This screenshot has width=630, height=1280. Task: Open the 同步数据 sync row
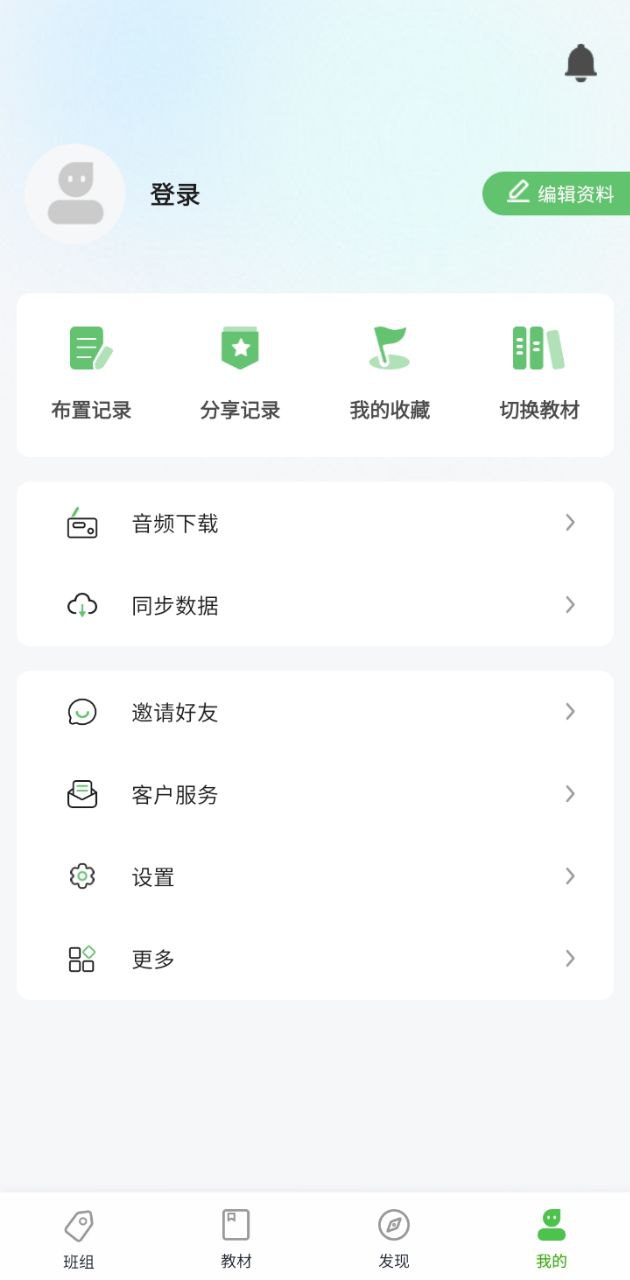tap(315, 605)
